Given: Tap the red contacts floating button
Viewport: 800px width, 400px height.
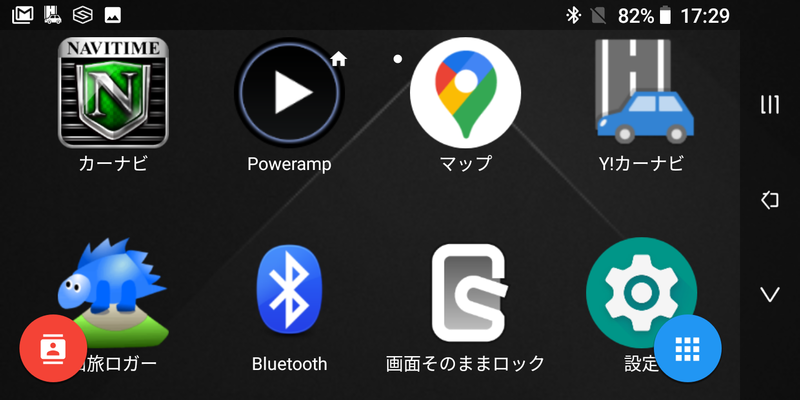Looking at the screenshot, I should (53, 347).
